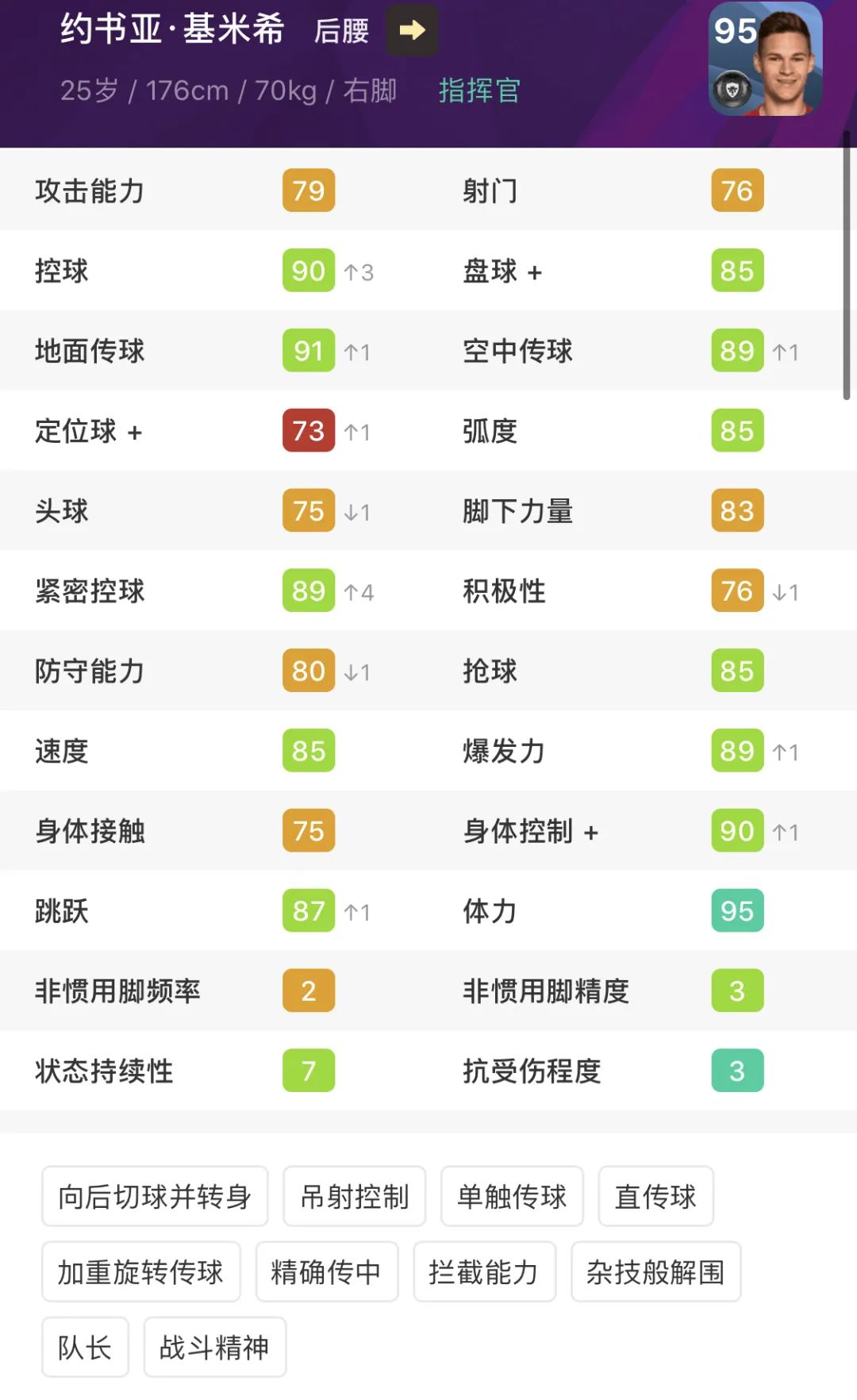Click the 体力 95 rating badge
Screen dimensions: 857x1400
[736, 911]
